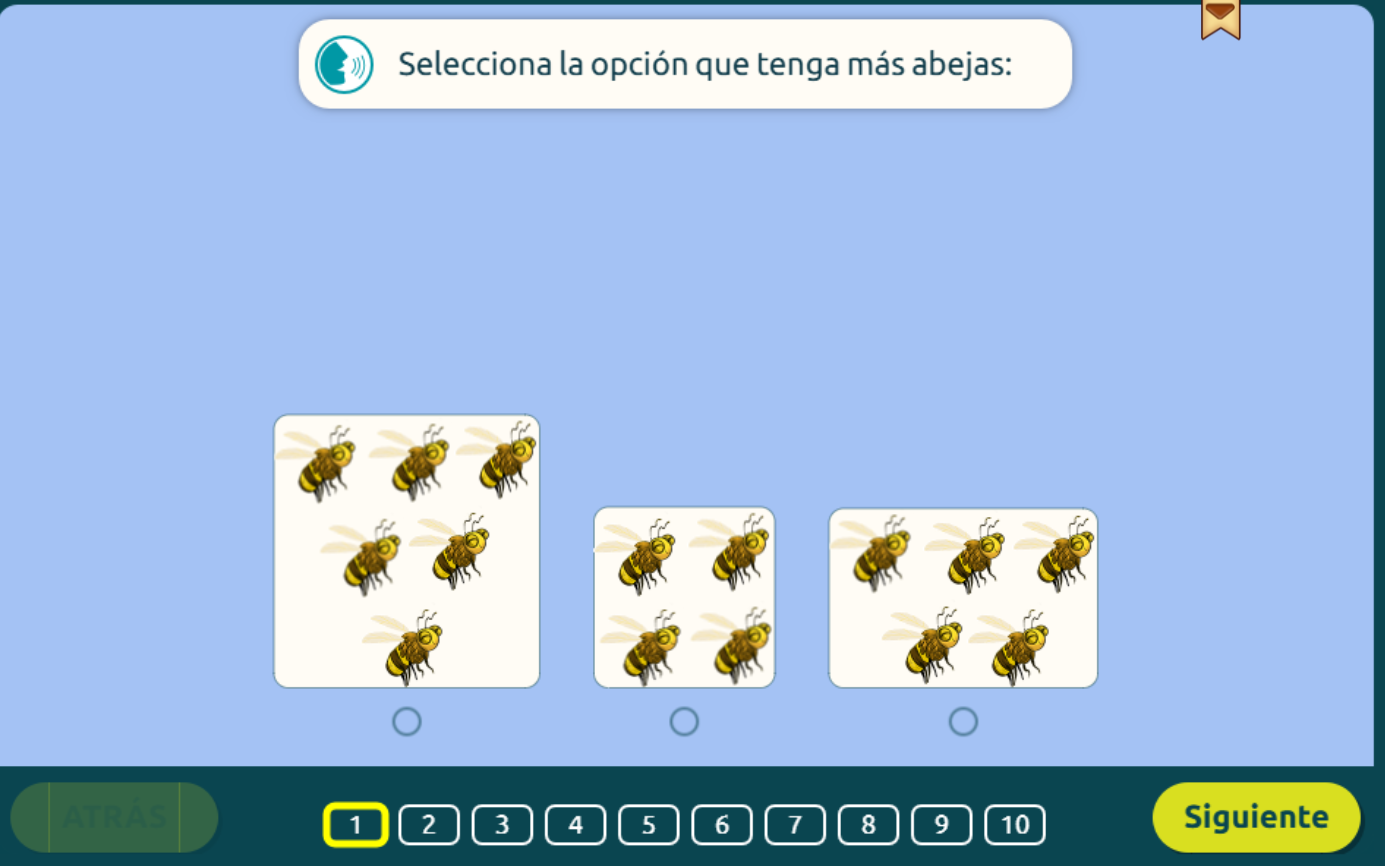This screenshot has height=866, width=1385.
Task: Go to question 8
Action: click(868, 825)
